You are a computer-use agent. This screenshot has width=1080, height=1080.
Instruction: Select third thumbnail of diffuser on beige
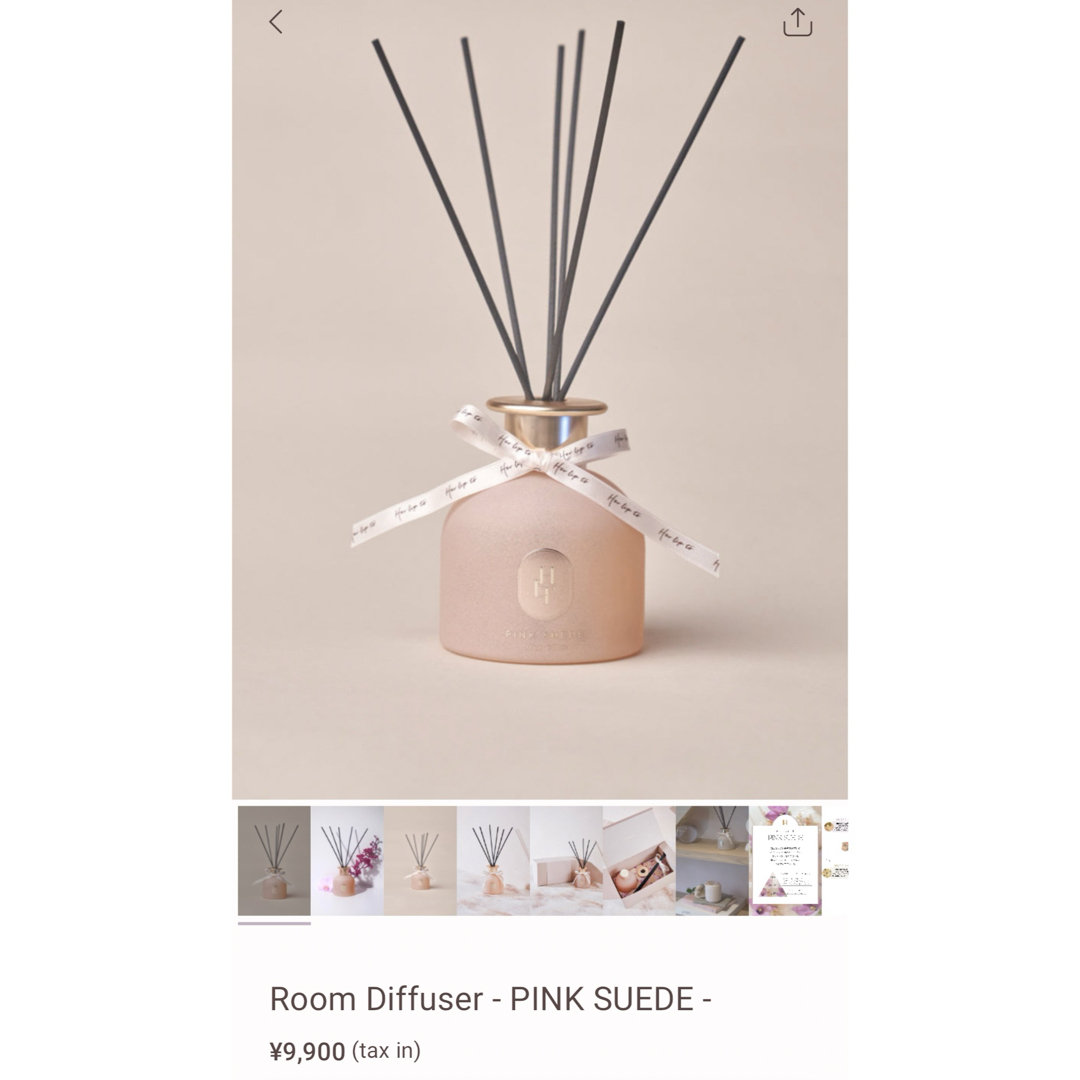tap(420, 861)
